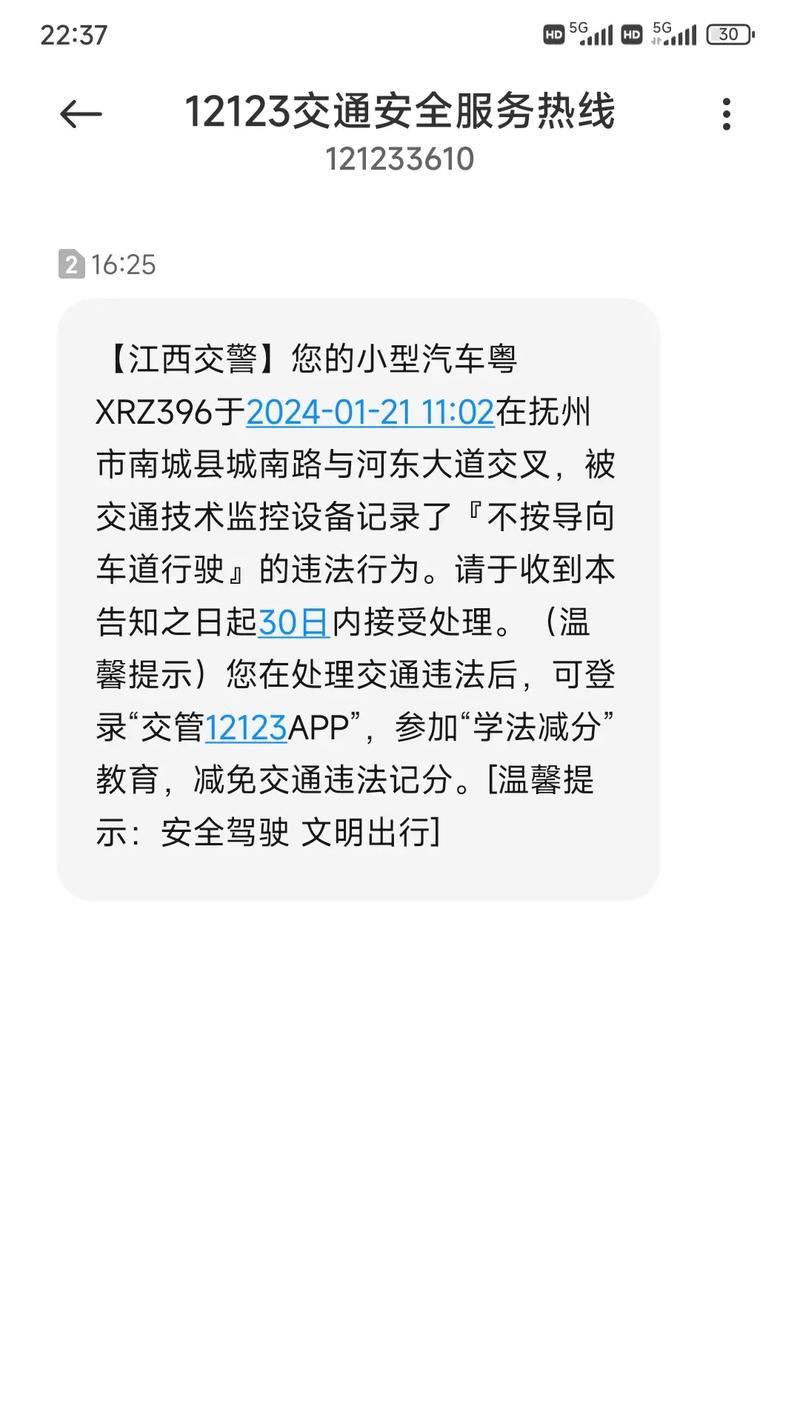Tap the 2024-01-21 11:02 date link
800x1422 pixels.
pyautogui.click(x=370, y=412)
